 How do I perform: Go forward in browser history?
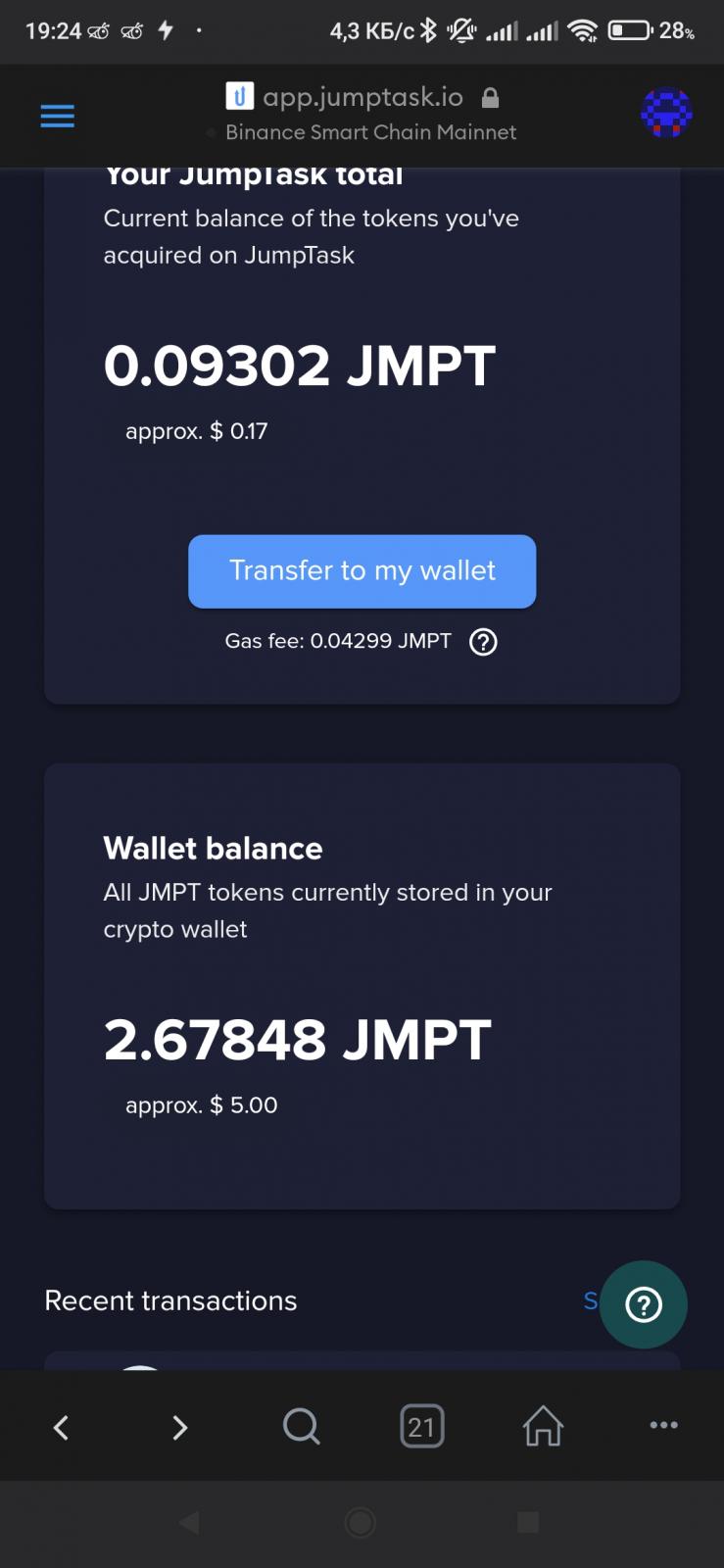point(180,1427)
